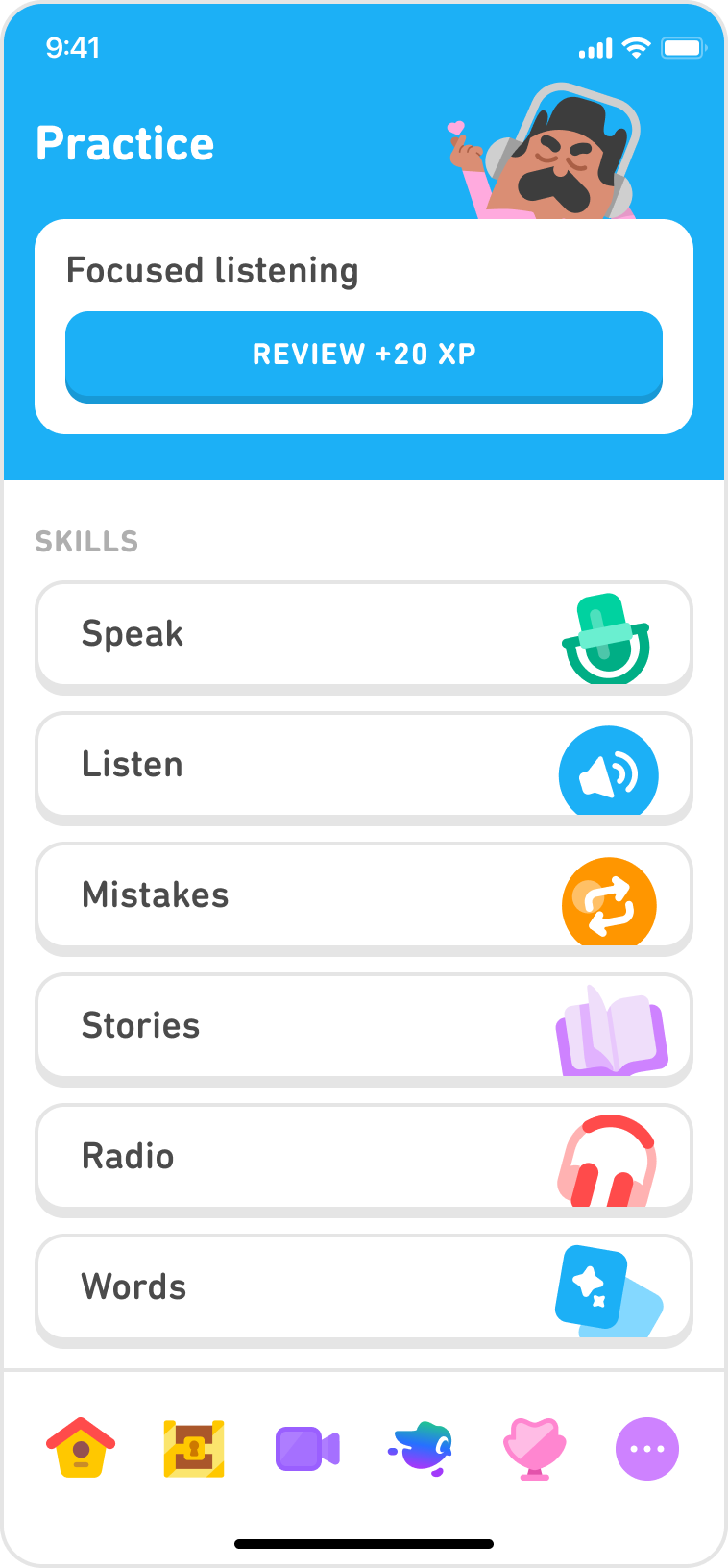Tap the Mistakes row to review errors
The image size is (728, 1568).
[x=364, y=896]
